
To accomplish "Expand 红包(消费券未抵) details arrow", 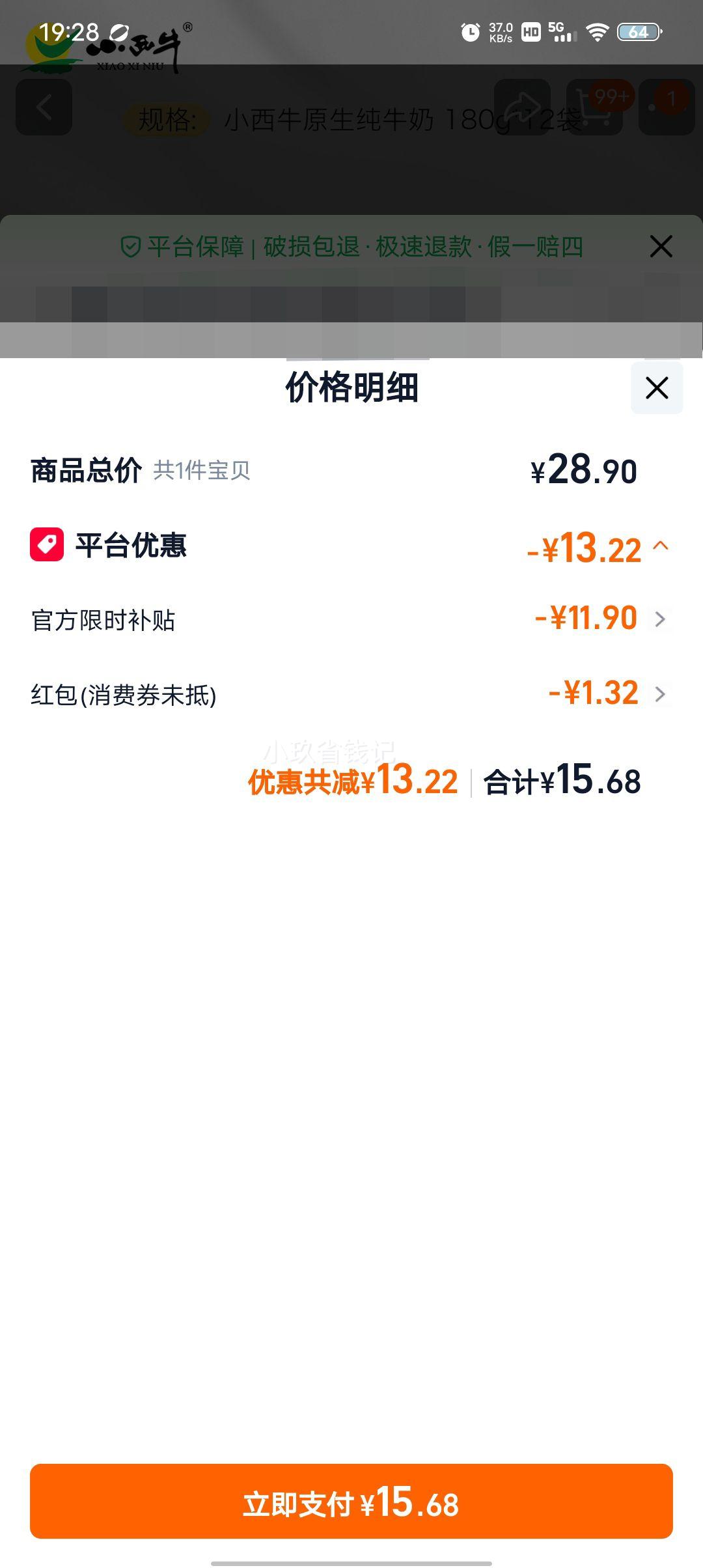I will 661,695.
